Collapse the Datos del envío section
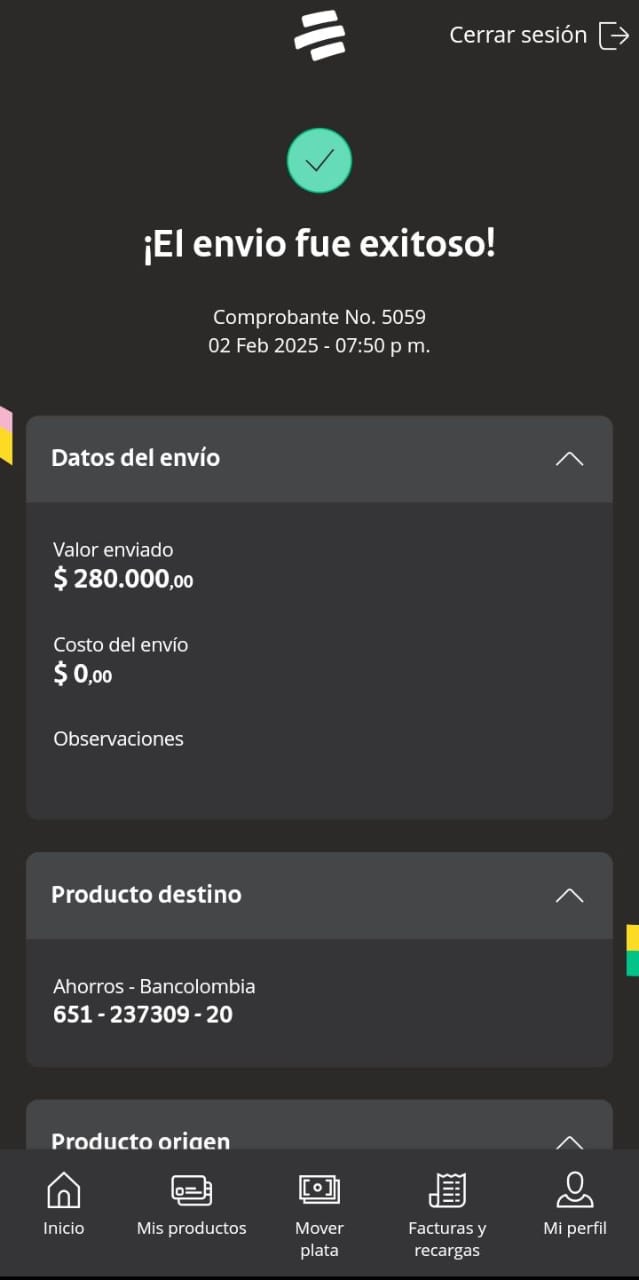Image resolution: width=639 pixels, height=1280 pixels. 569,459
